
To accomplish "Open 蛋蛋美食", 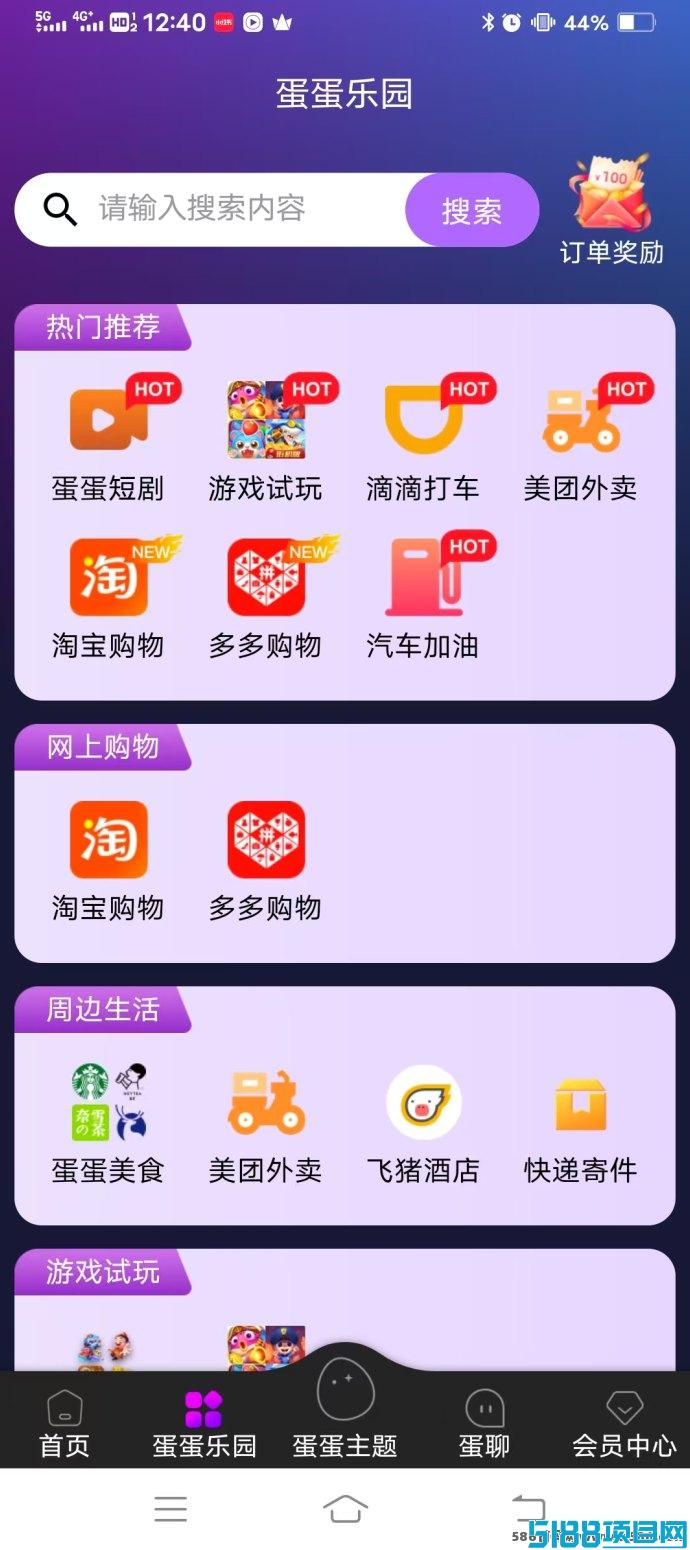I will click(x=108, y=1124).
